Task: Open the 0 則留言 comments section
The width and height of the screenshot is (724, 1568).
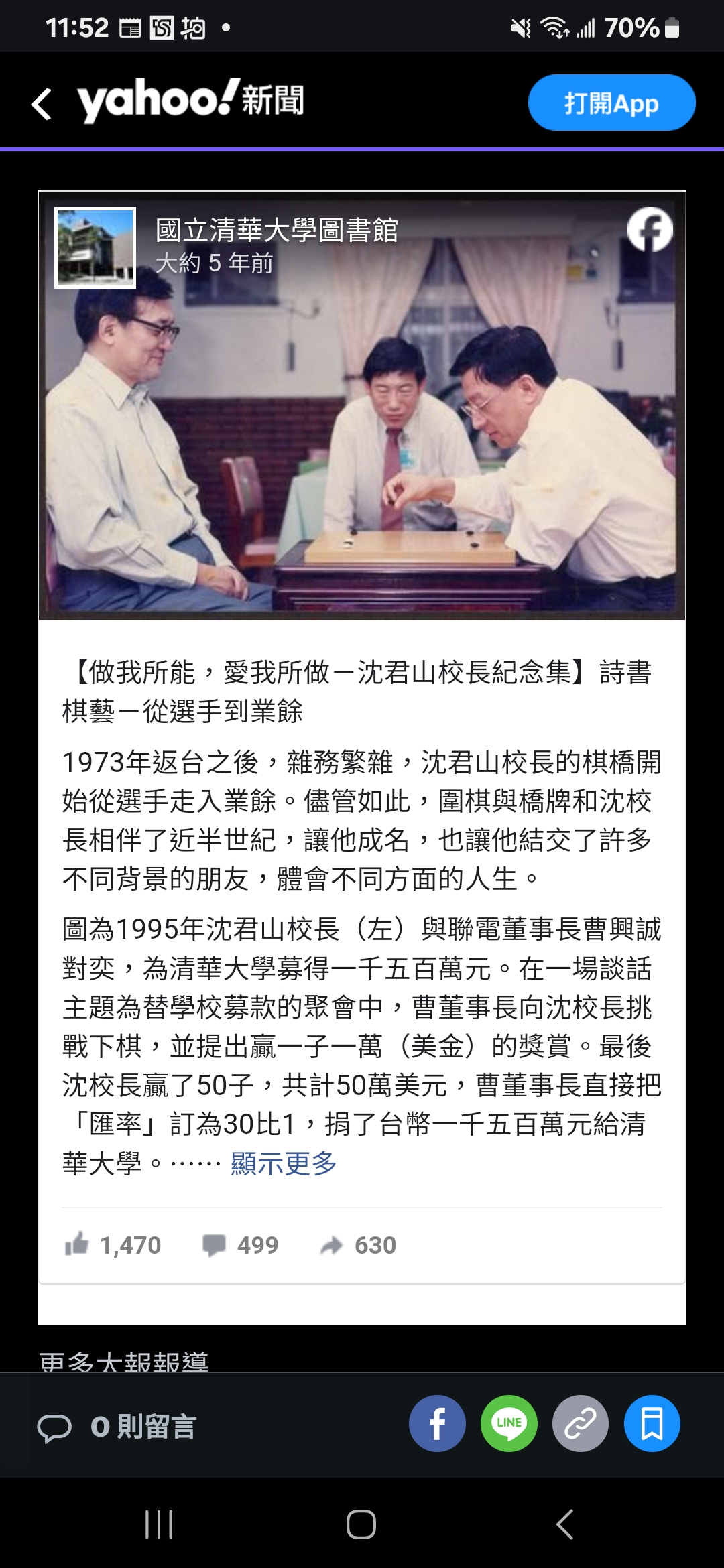Action: coord(117,1427)
